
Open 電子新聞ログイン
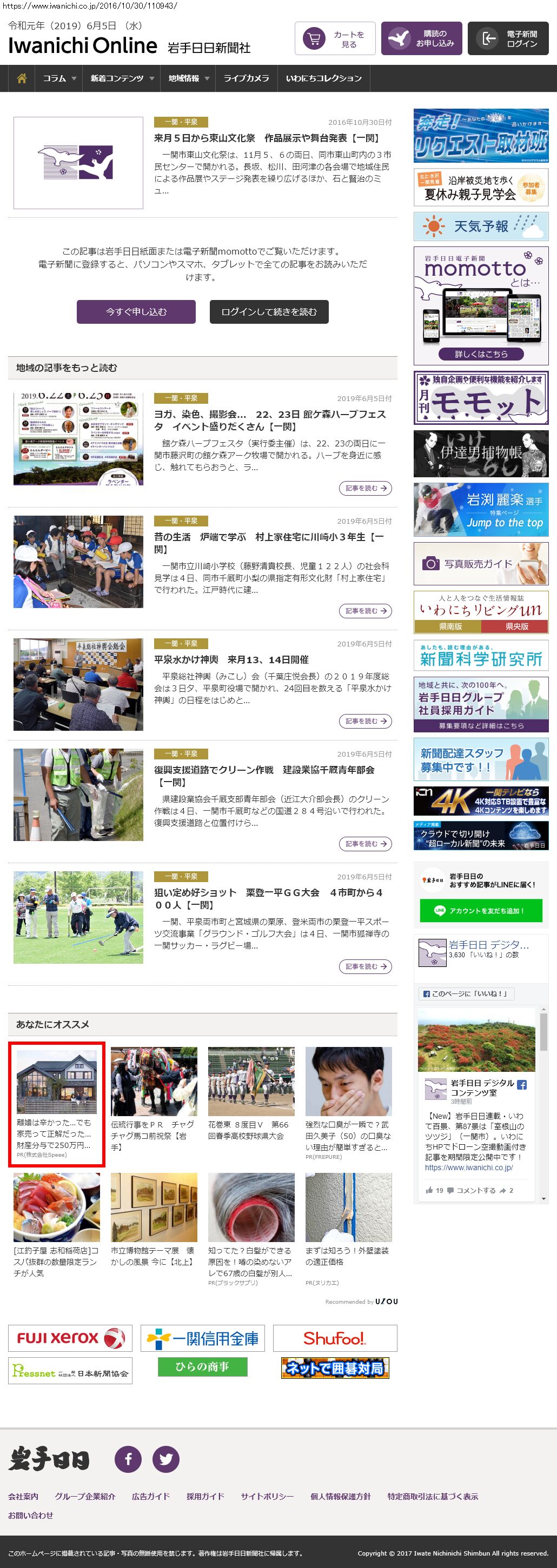coord(508,39)
